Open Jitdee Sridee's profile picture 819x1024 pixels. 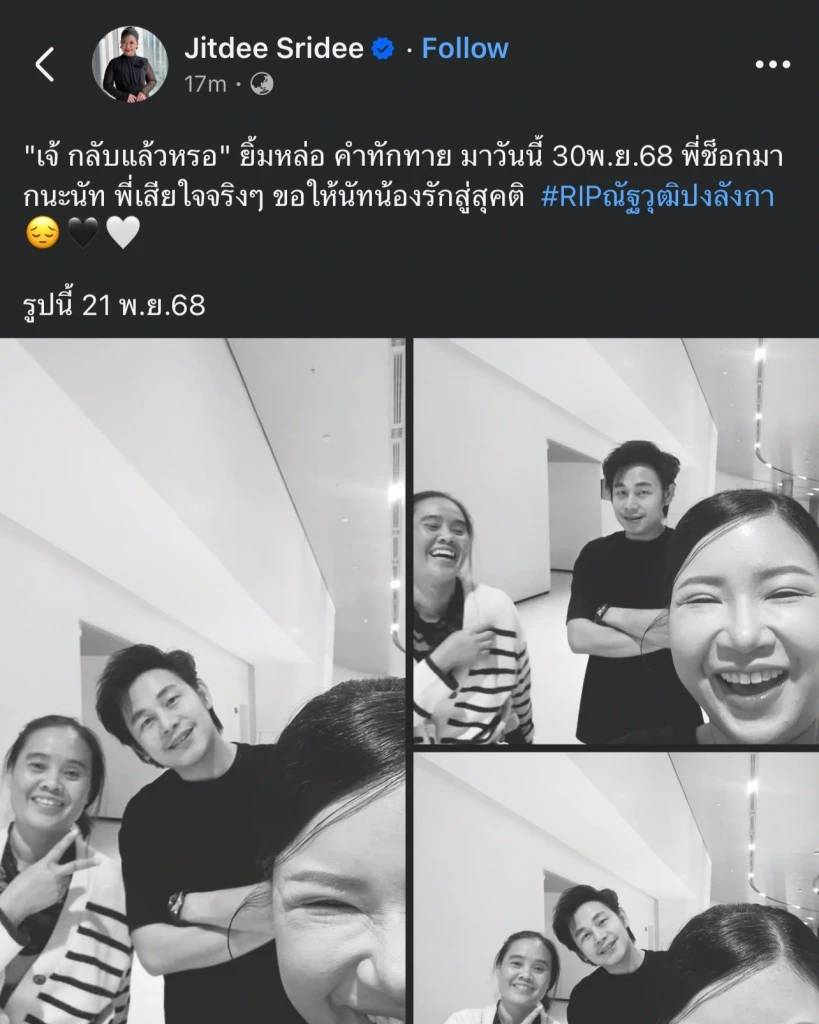pos(130,64)
